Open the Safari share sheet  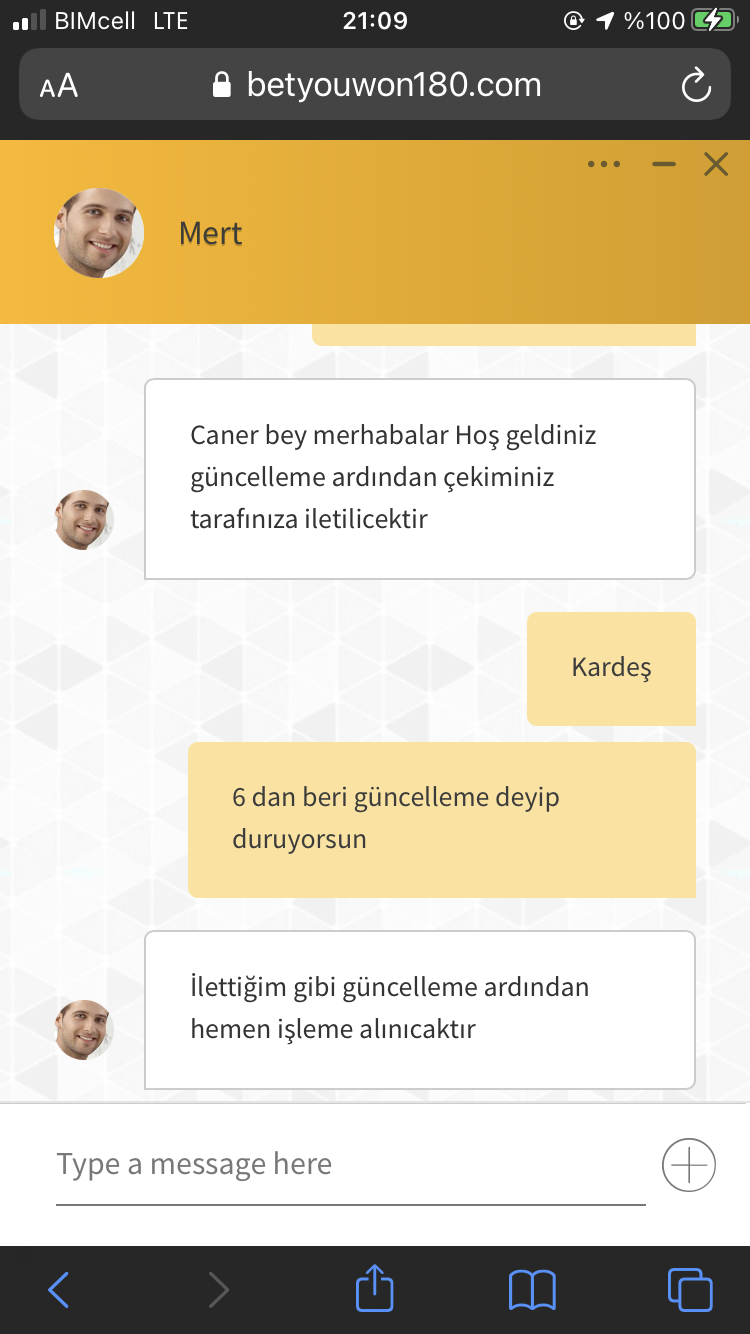coord(375,1288)
